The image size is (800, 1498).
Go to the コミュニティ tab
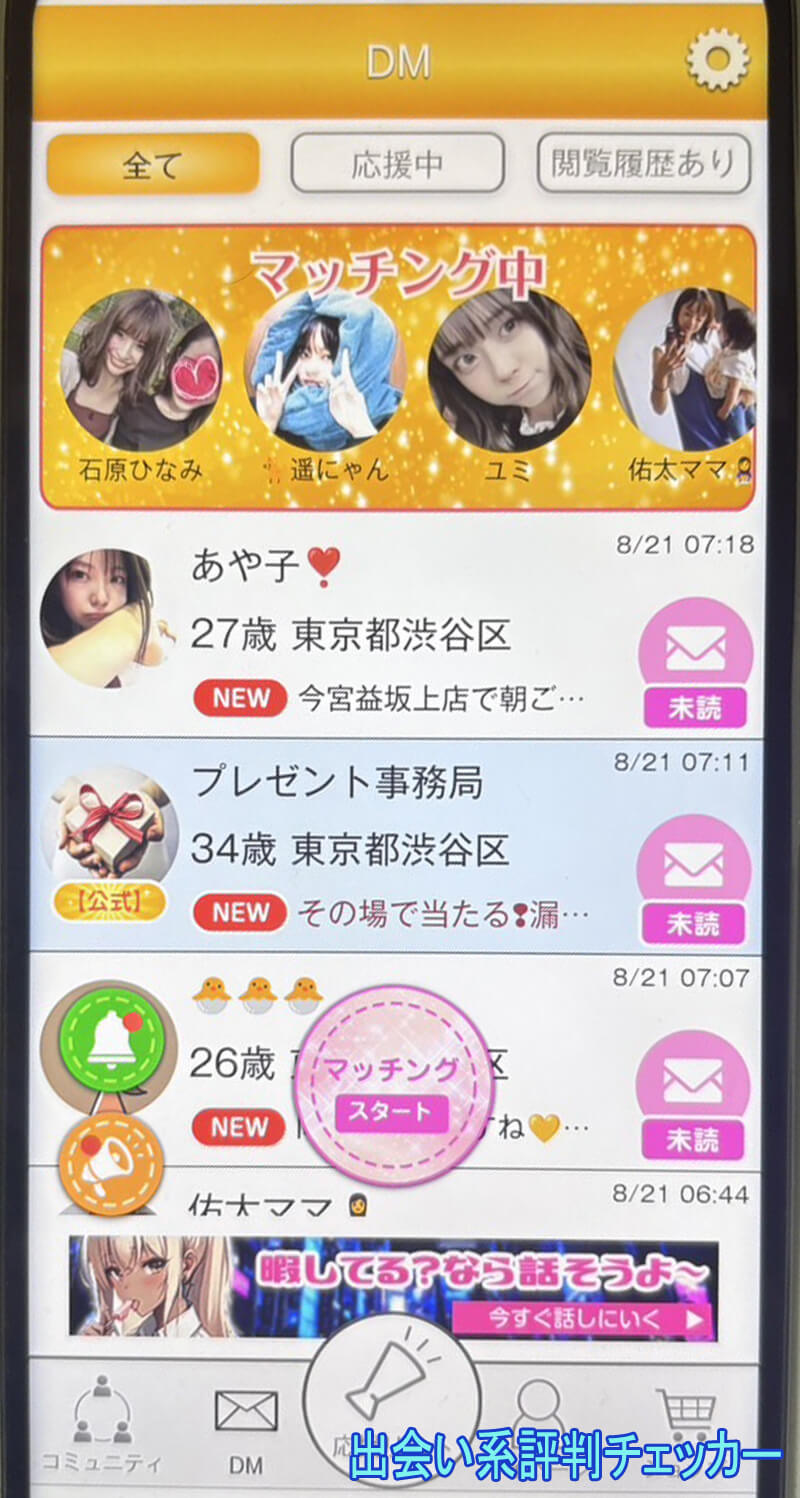tap(100, 1423)
